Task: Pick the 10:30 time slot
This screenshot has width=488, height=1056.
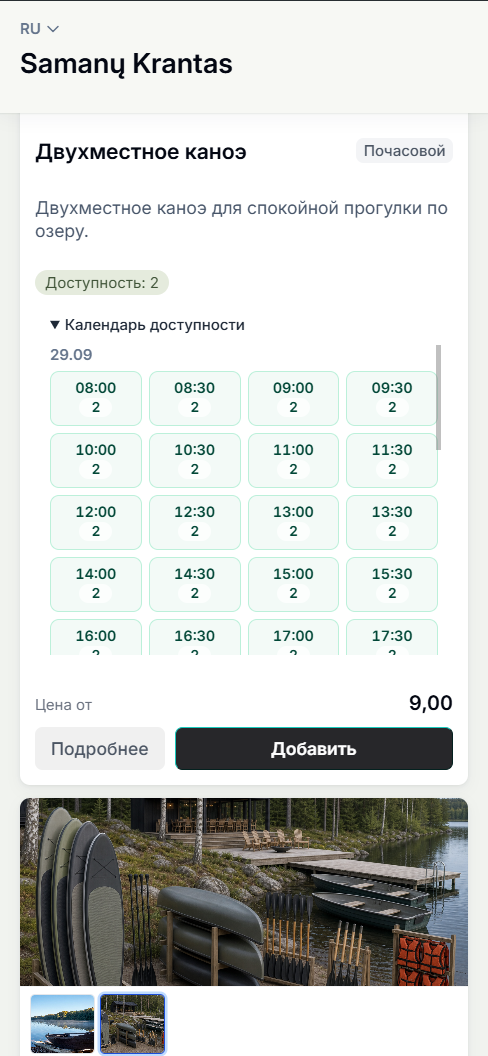Action: [195, 460]
